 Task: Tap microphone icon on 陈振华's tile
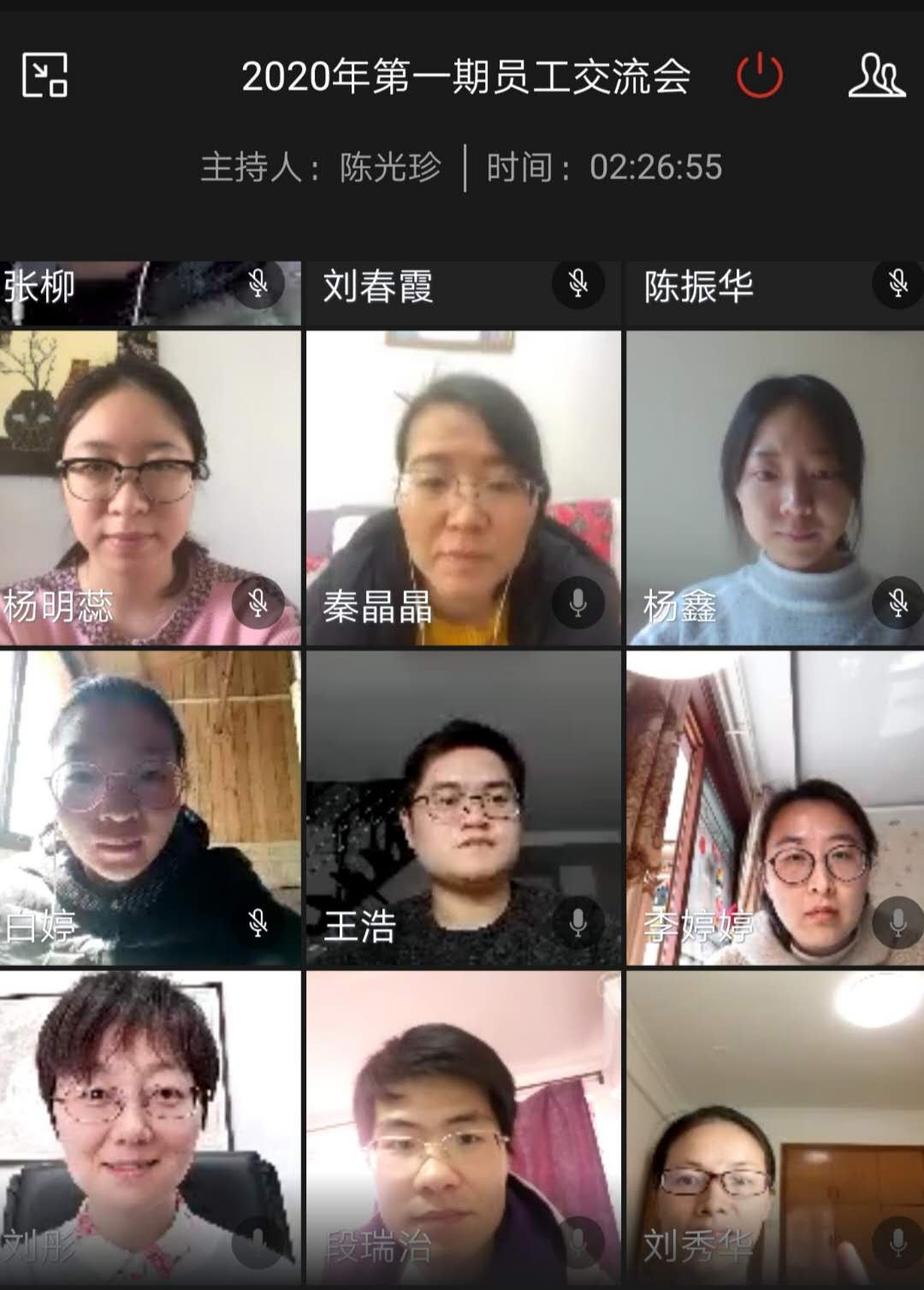(897, 284)
